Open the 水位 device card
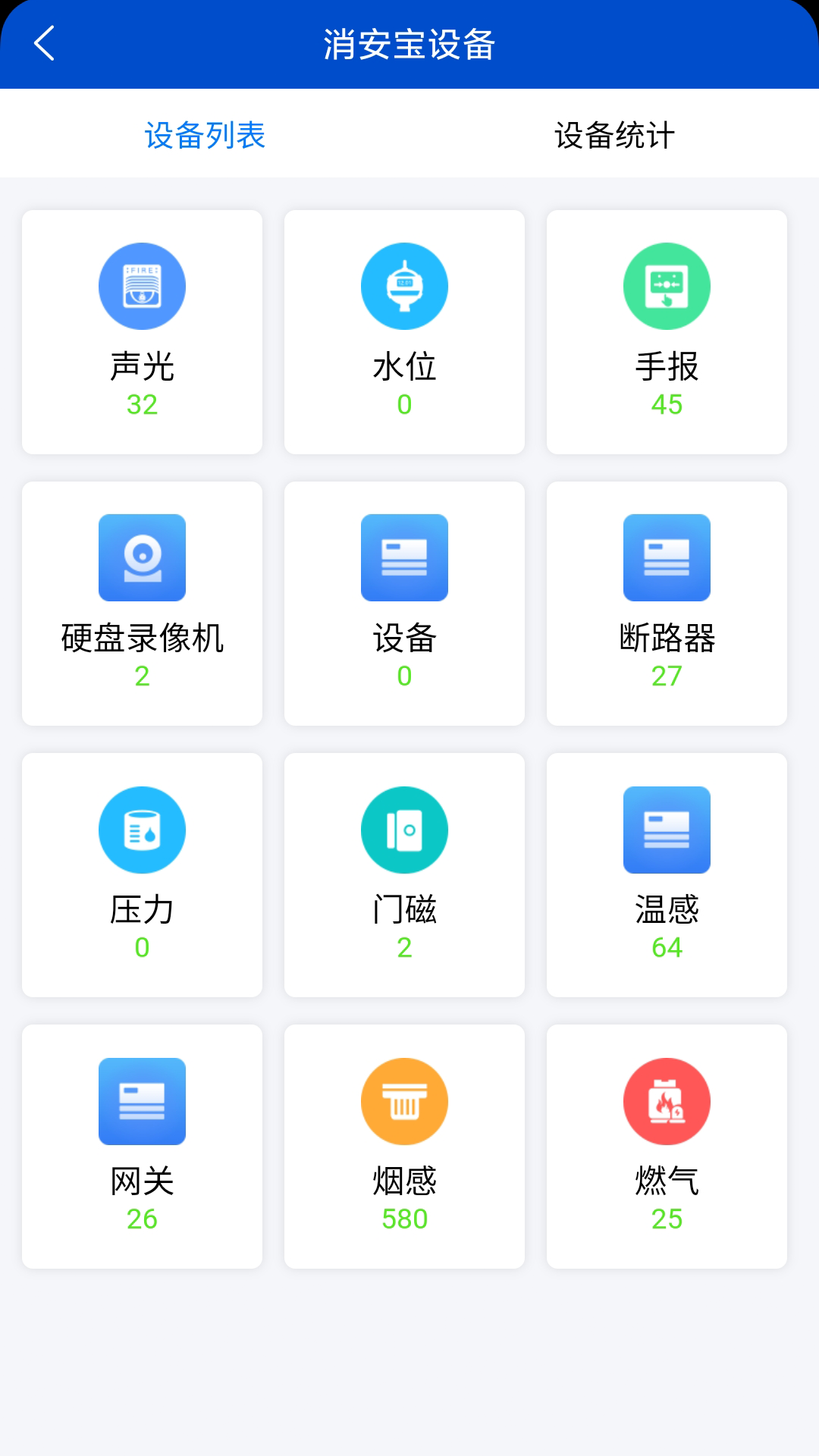The height and width of the screenshot is (1456, 819). [x=404, y=332]
